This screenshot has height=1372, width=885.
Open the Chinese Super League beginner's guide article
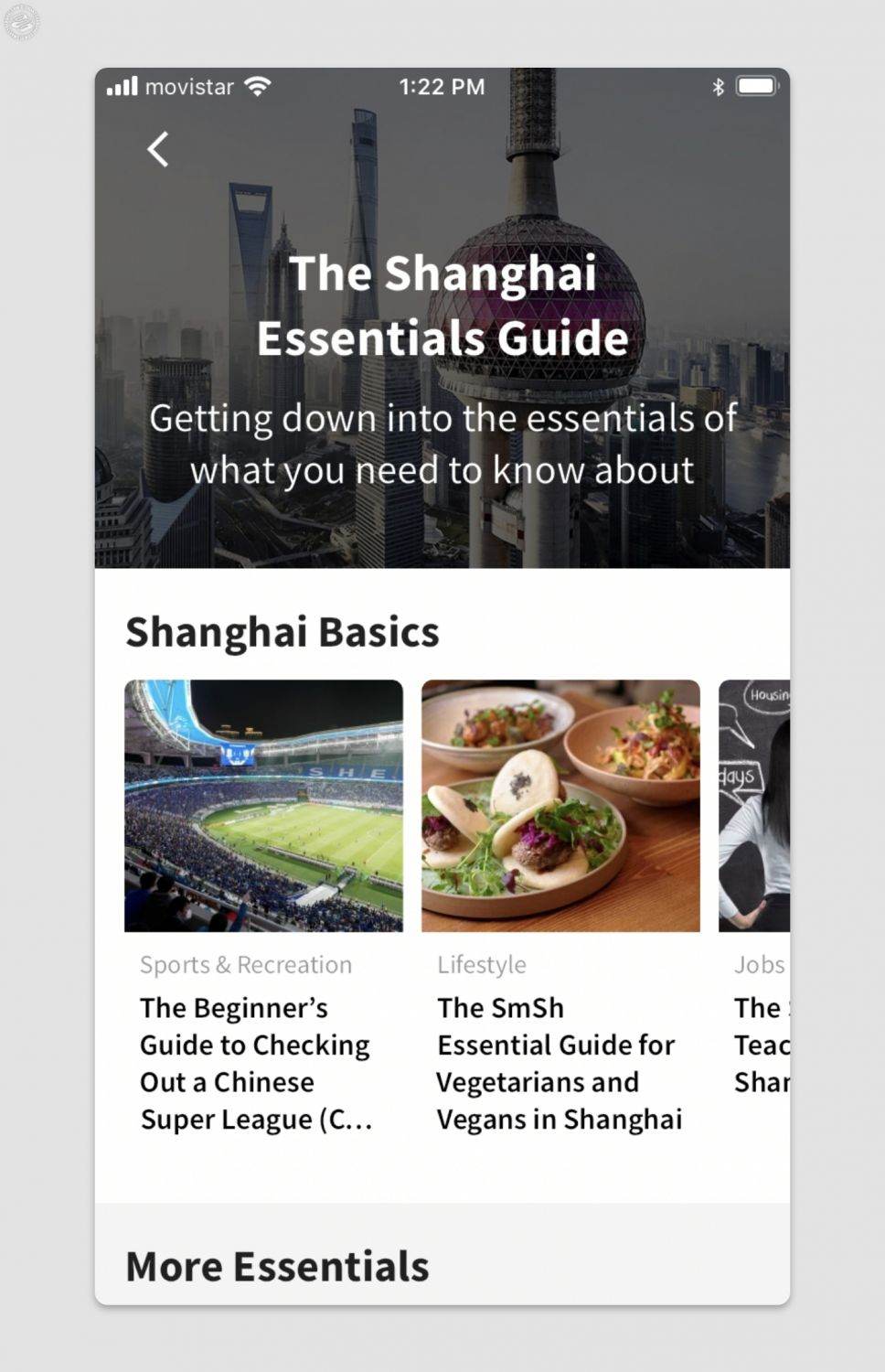(x=256, y=1063)
